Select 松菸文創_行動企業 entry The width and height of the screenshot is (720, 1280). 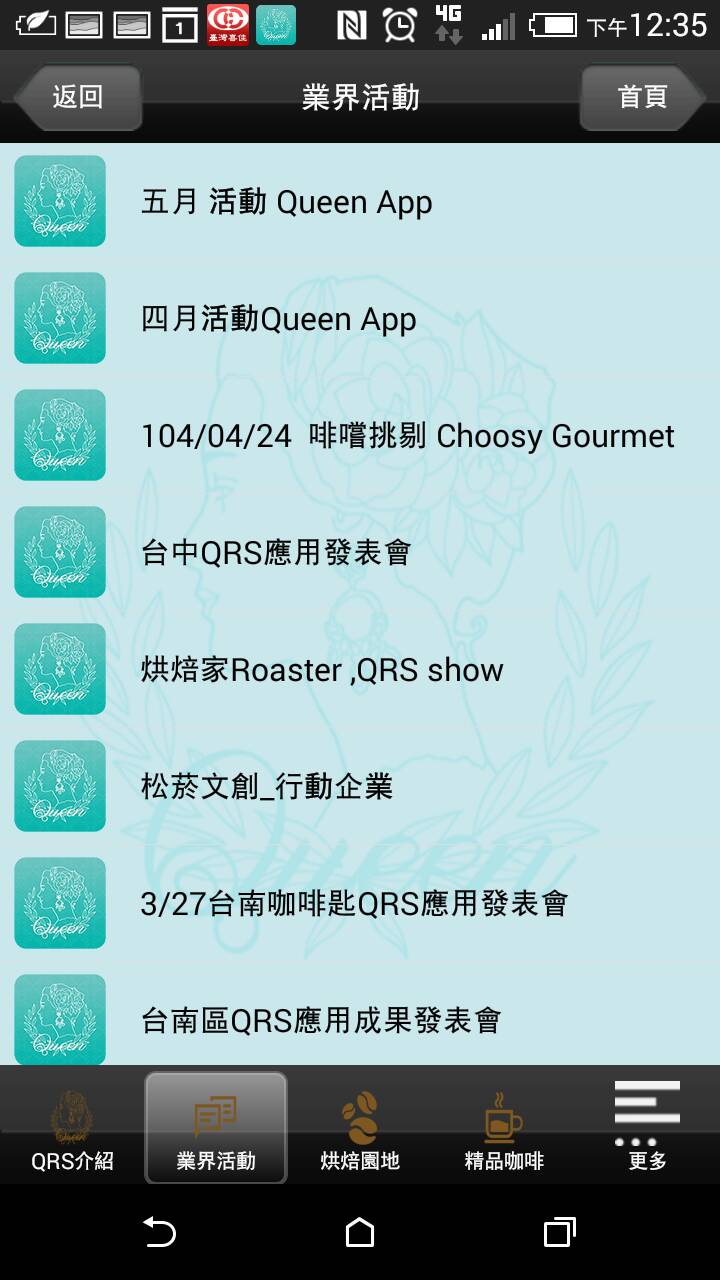pyautogui.click(x=360, y=786)
